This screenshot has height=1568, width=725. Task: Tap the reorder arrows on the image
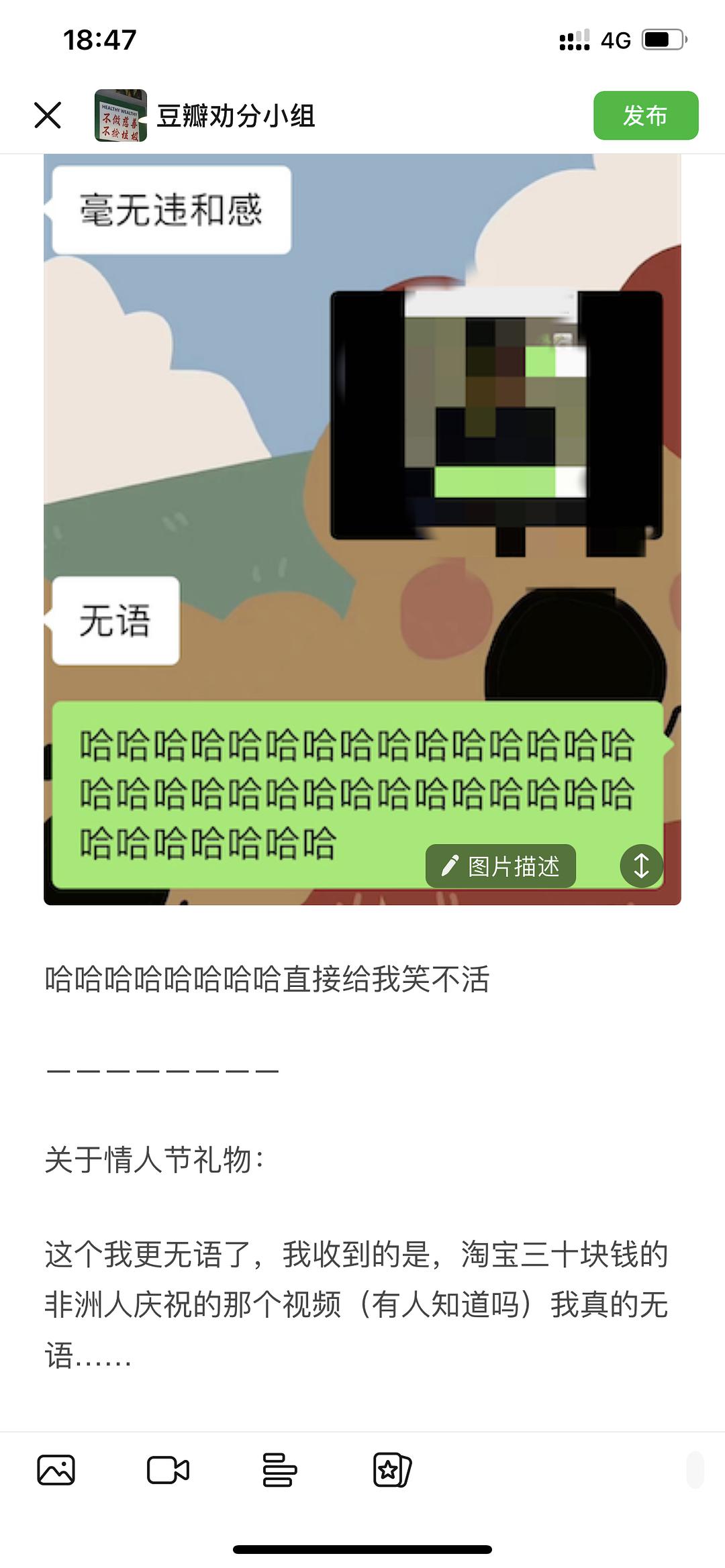[641, 866]
